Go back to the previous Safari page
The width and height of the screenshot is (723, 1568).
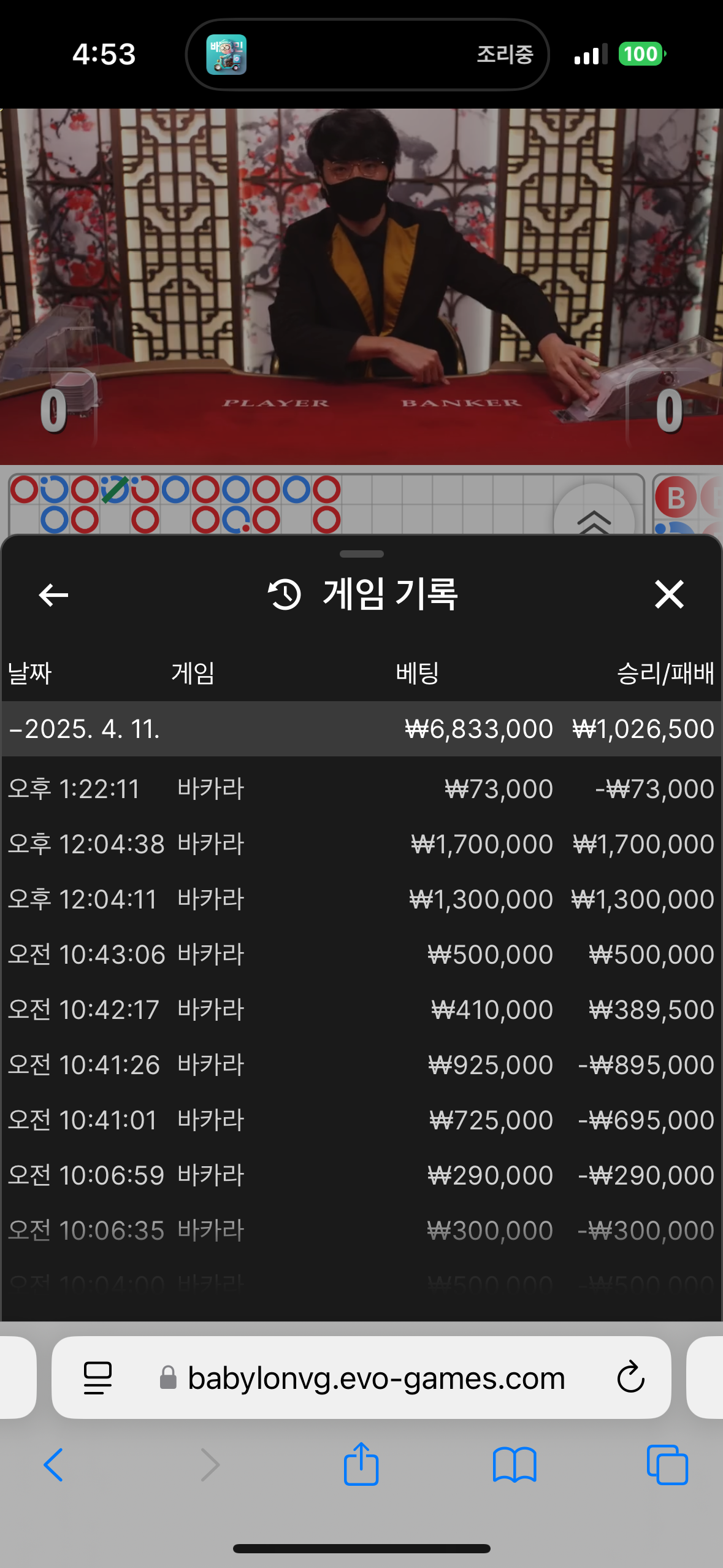tap(53, 1464)
